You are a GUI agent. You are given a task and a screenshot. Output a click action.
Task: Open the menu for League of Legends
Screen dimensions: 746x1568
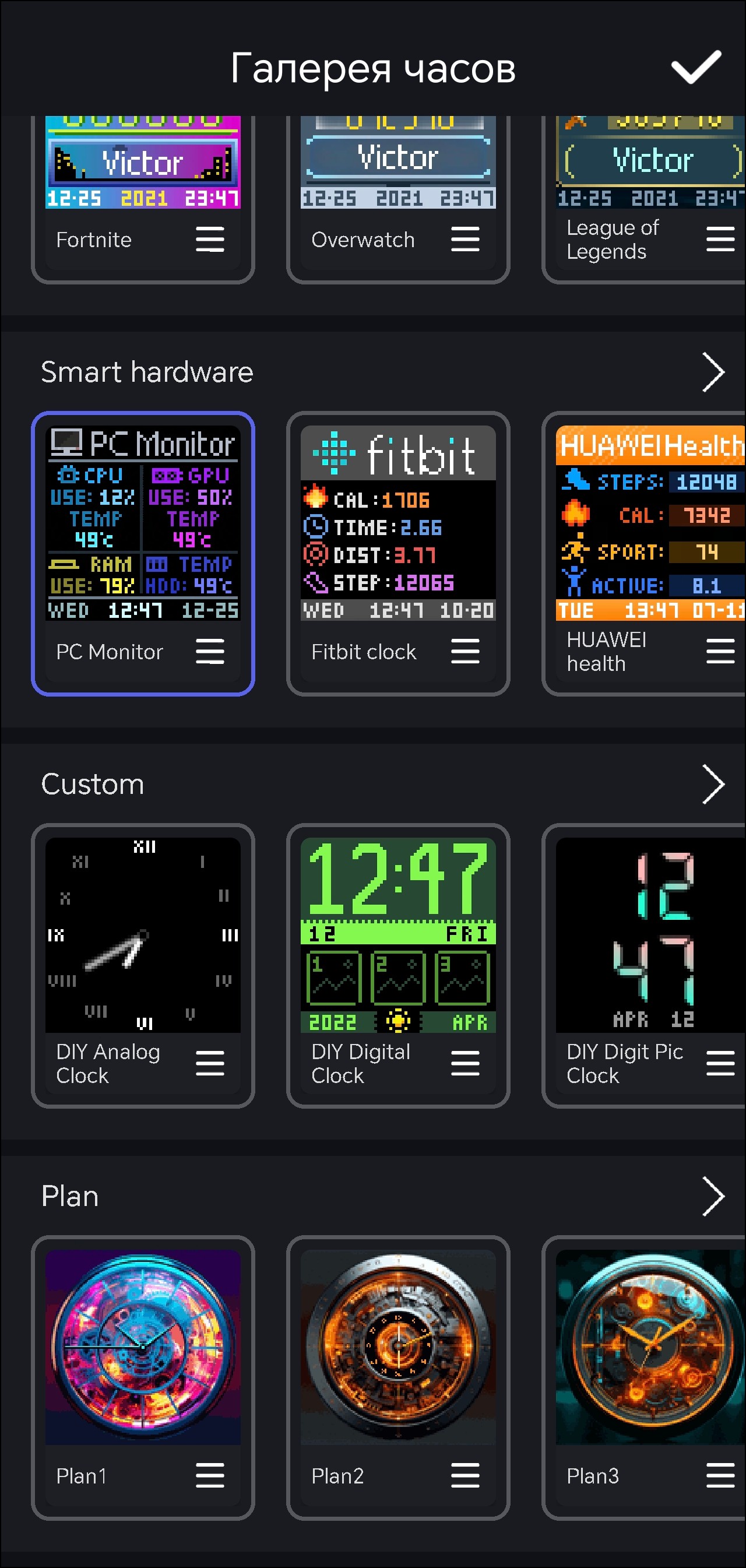click(720, 239)
